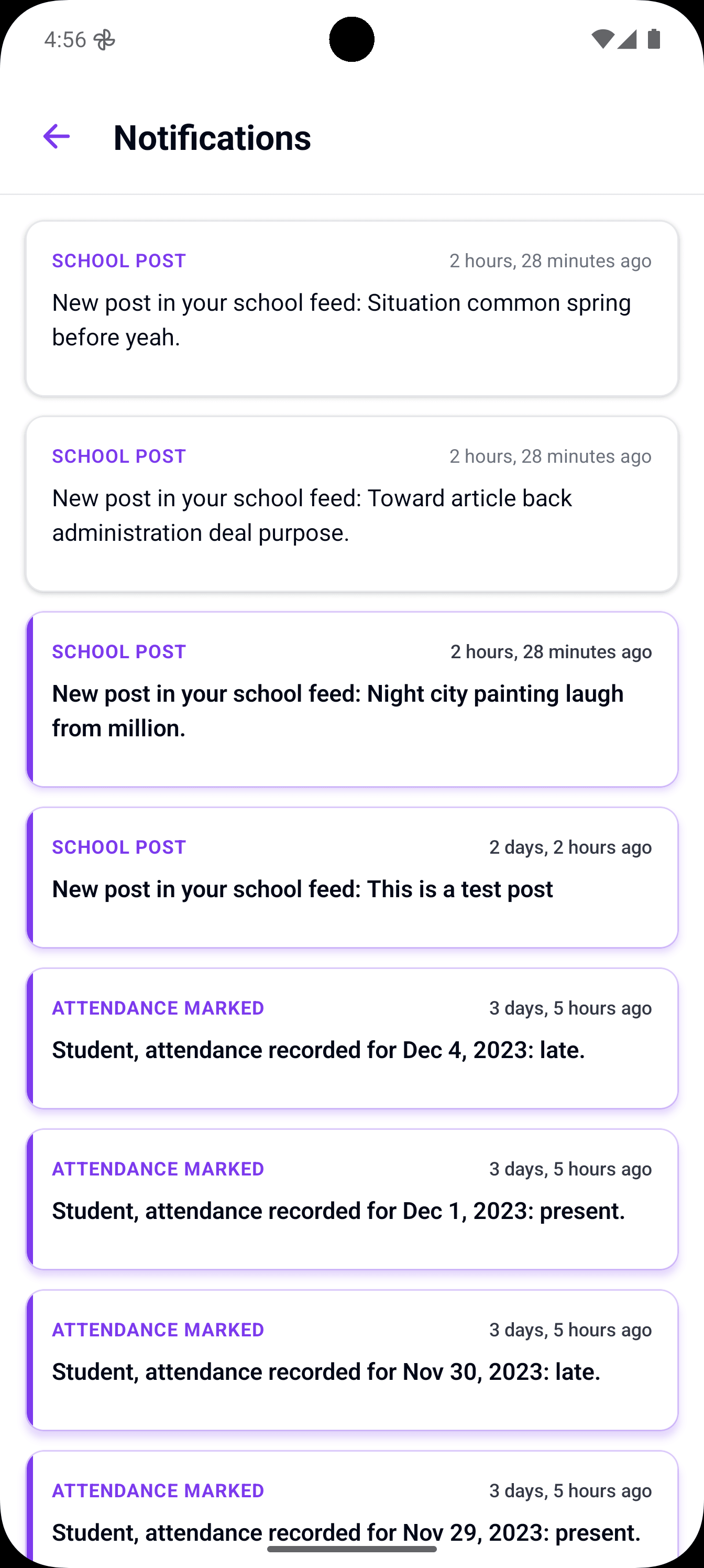
Task: Open the Nov 30 late attendance notification
Action: tap(351, 1357)
